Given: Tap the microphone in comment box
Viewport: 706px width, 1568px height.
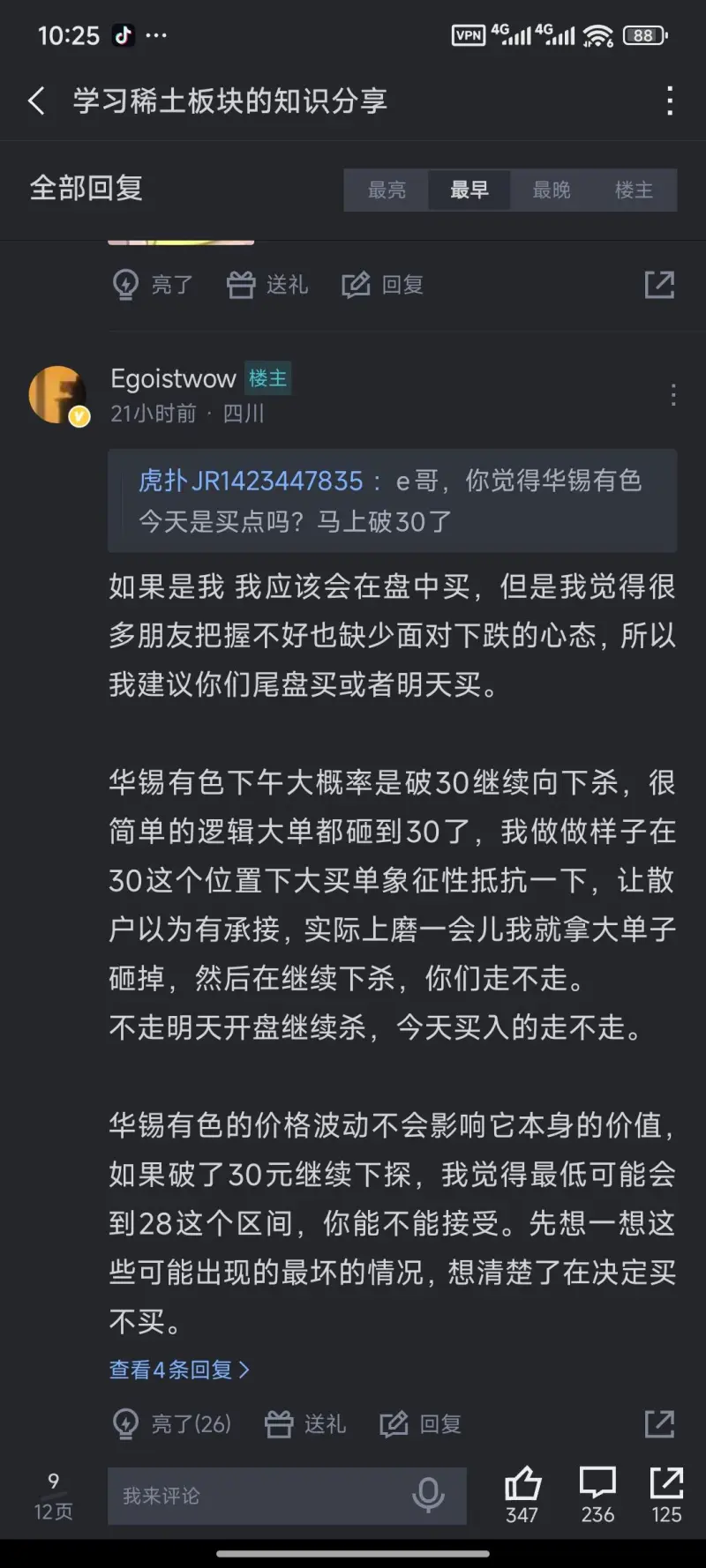Looking at the screenshot, I should tap(429, 1496).
